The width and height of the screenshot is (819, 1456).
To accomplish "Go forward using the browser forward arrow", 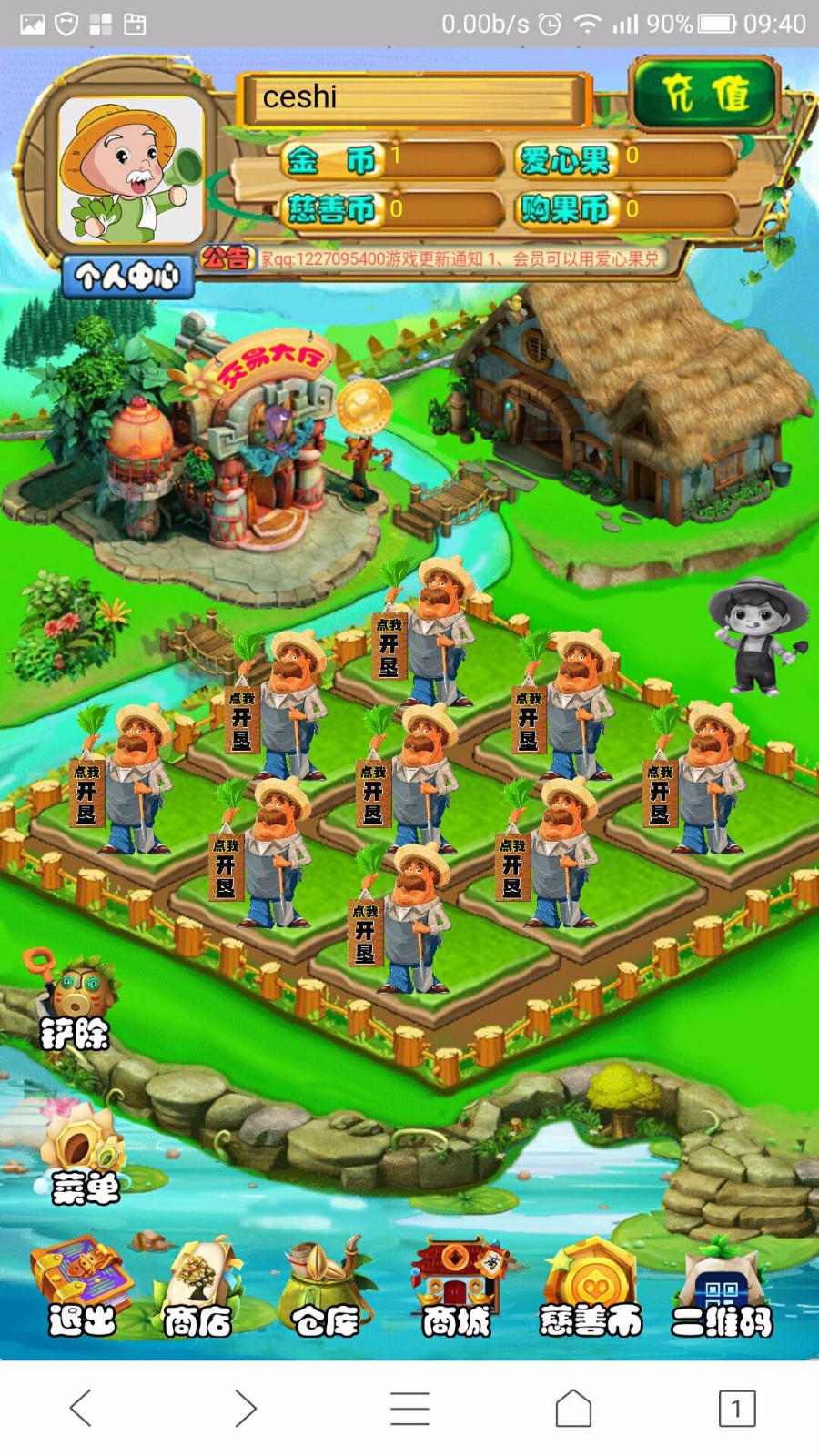I will (x=246, y=1408).
